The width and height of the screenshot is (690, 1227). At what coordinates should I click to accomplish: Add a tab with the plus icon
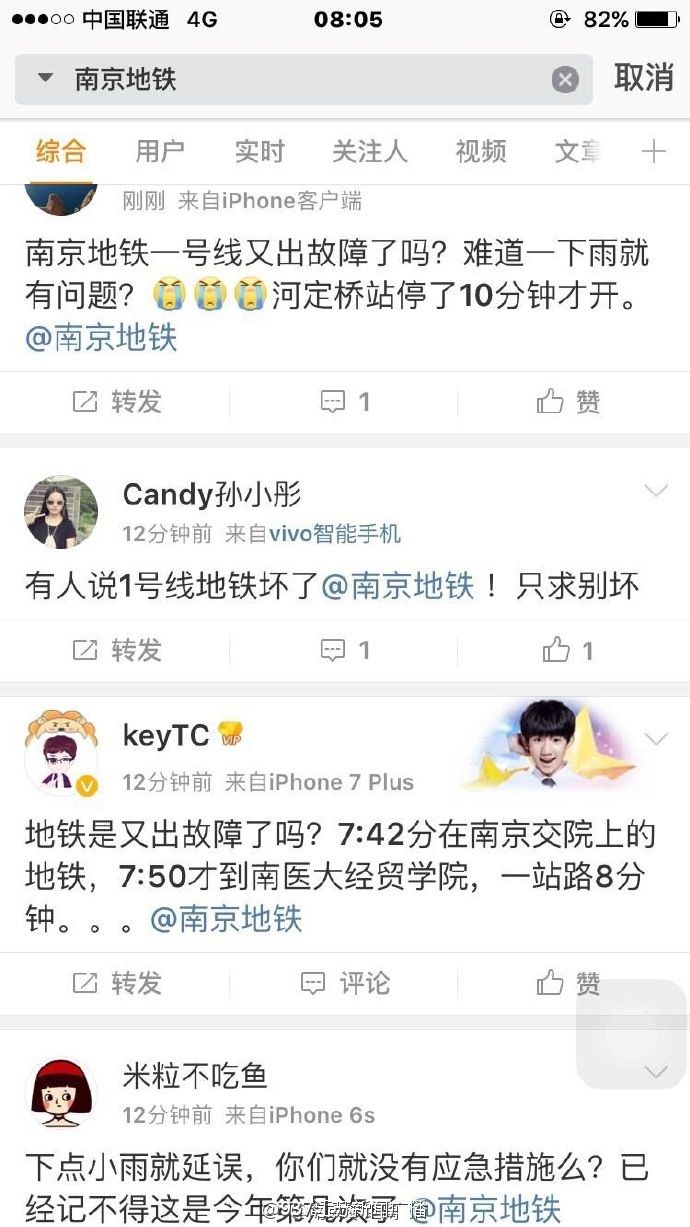point(653,151)
